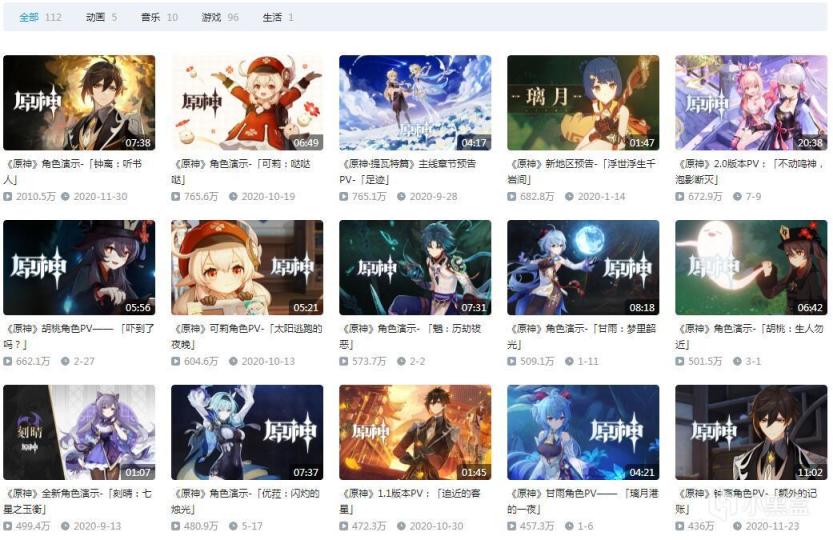Screen dimensions: 833x540
Task: Watch the 优菈:闪灼的烛光 character demo
Action: tap(247, 432)
